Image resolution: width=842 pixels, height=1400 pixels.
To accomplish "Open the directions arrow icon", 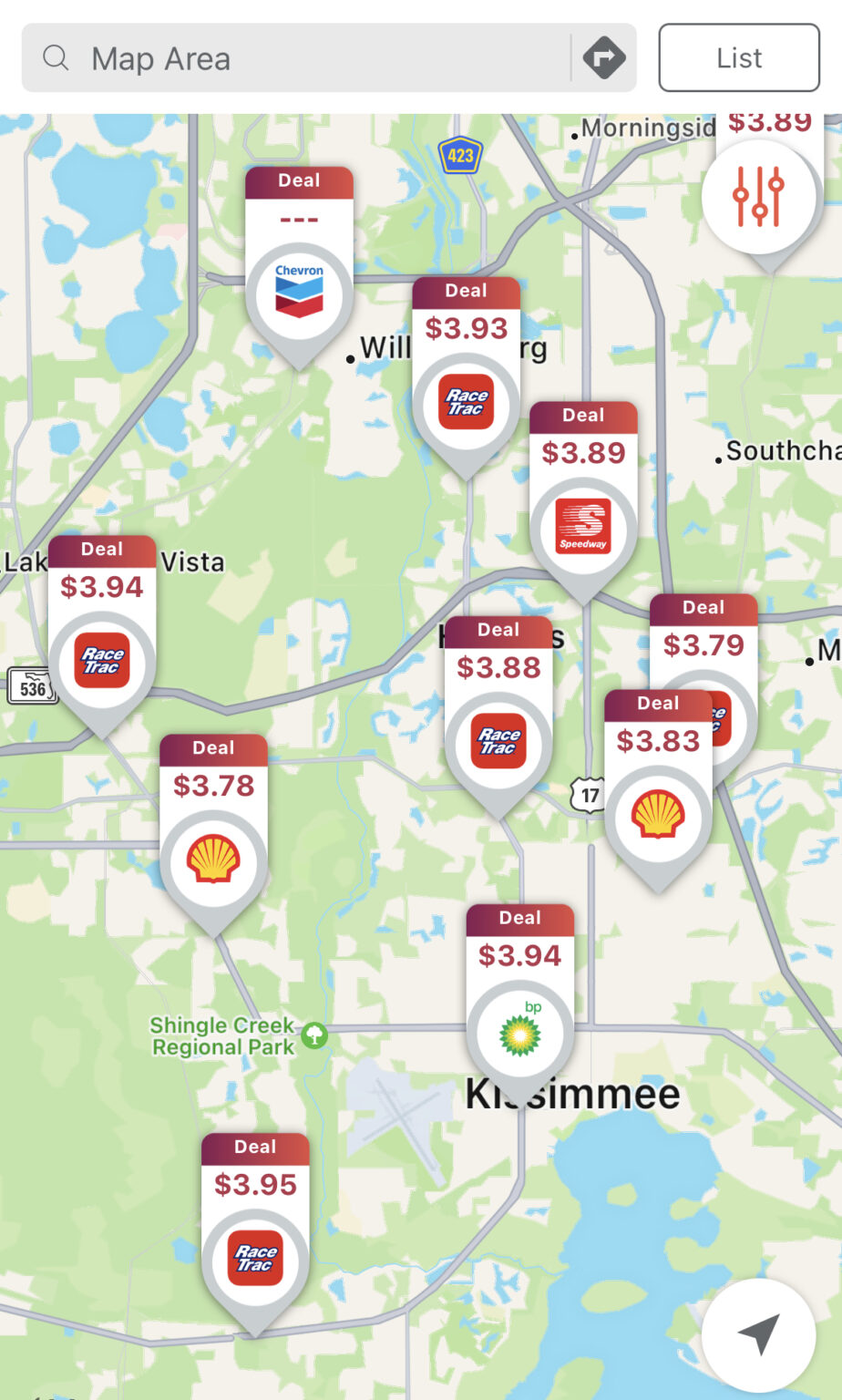I will point(603,58).
